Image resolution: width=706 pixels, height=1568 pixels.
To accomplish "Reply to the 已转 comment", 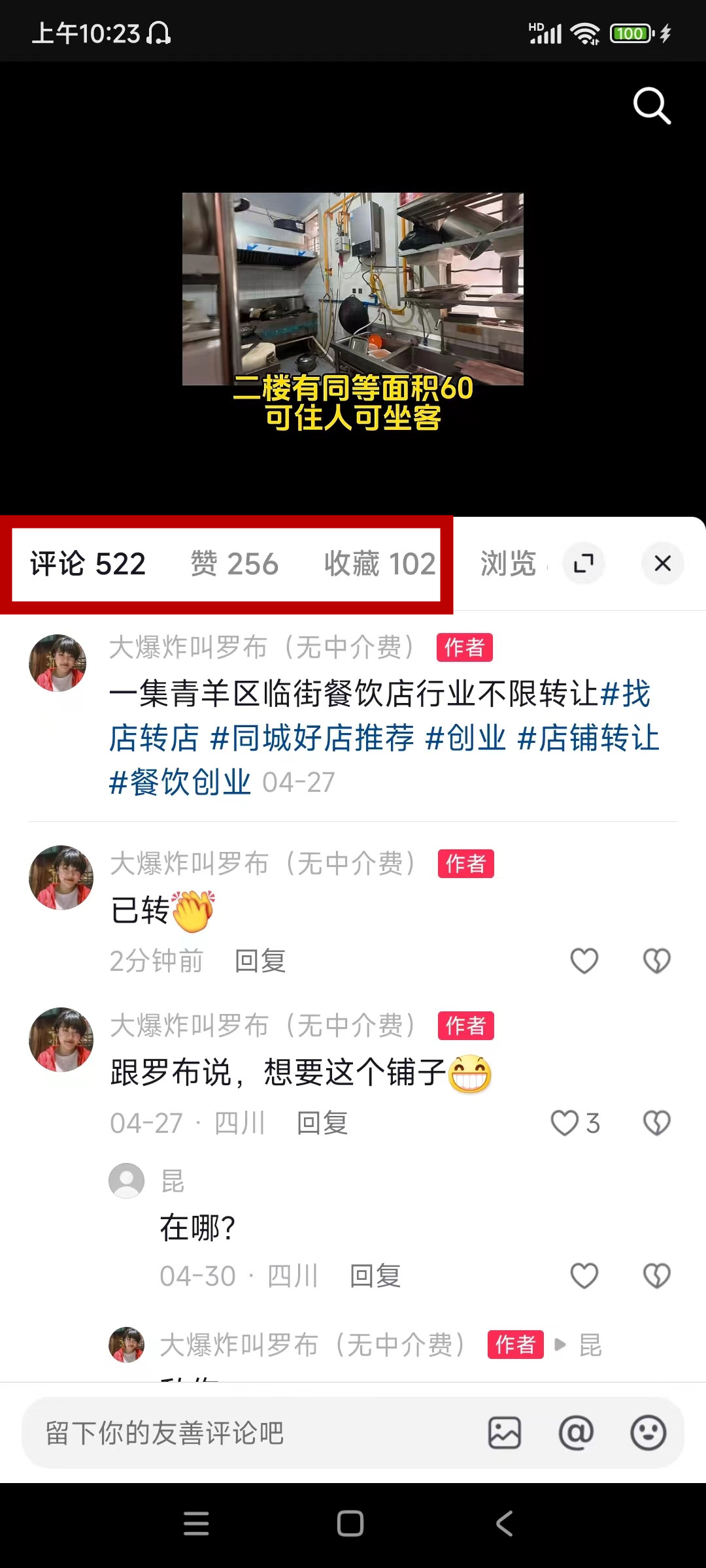I will click(260, 961).
